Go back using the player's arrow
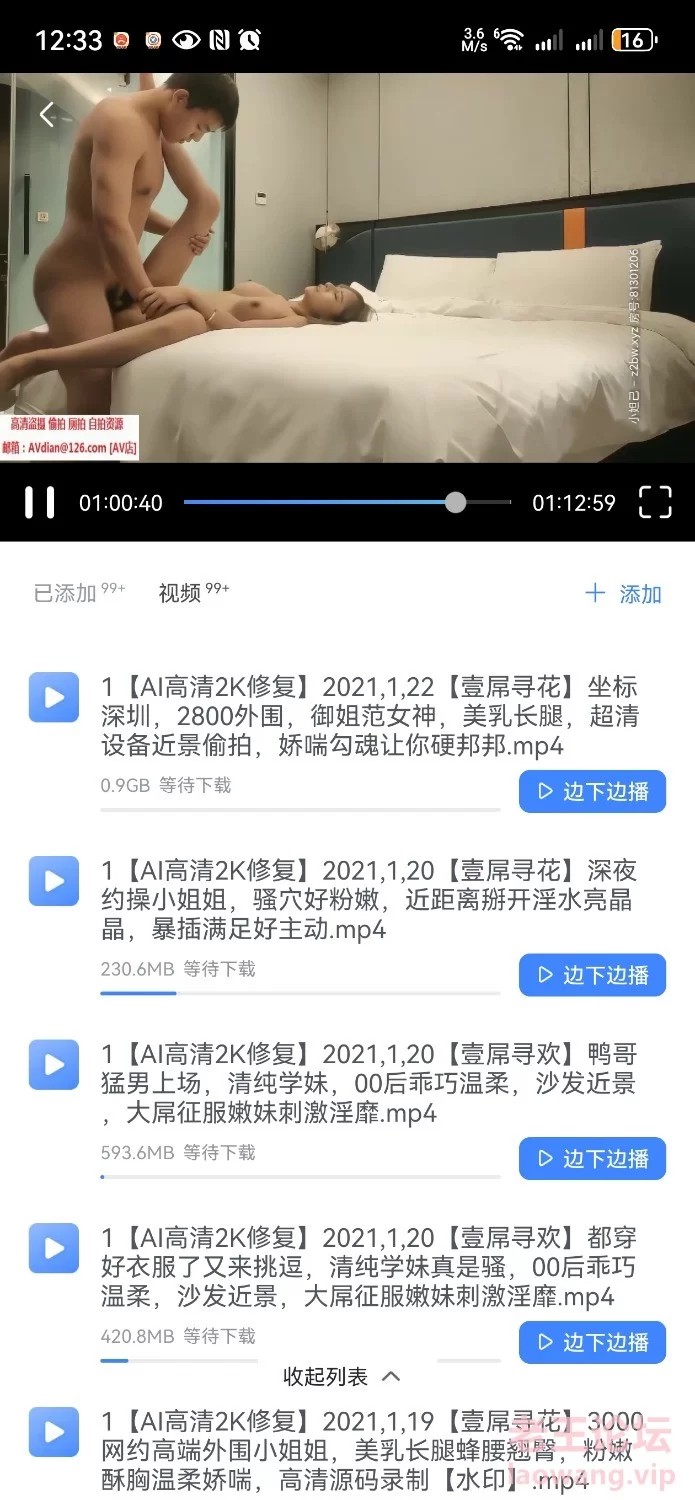The width and height of the screenshot is (695, 1500). [x=46, y=115]
